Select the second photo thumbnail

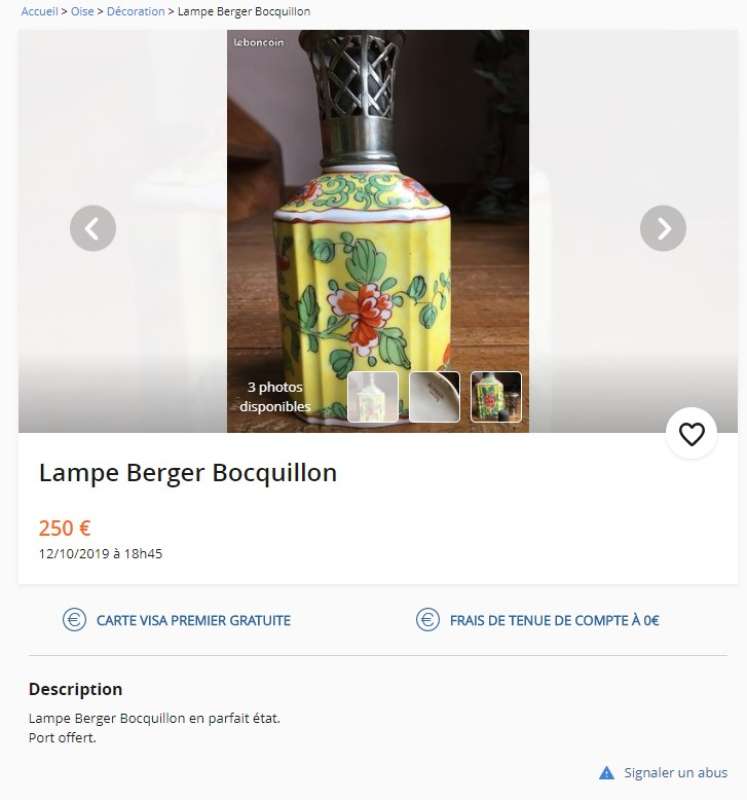pyautogui.click(x=435, y=397)
